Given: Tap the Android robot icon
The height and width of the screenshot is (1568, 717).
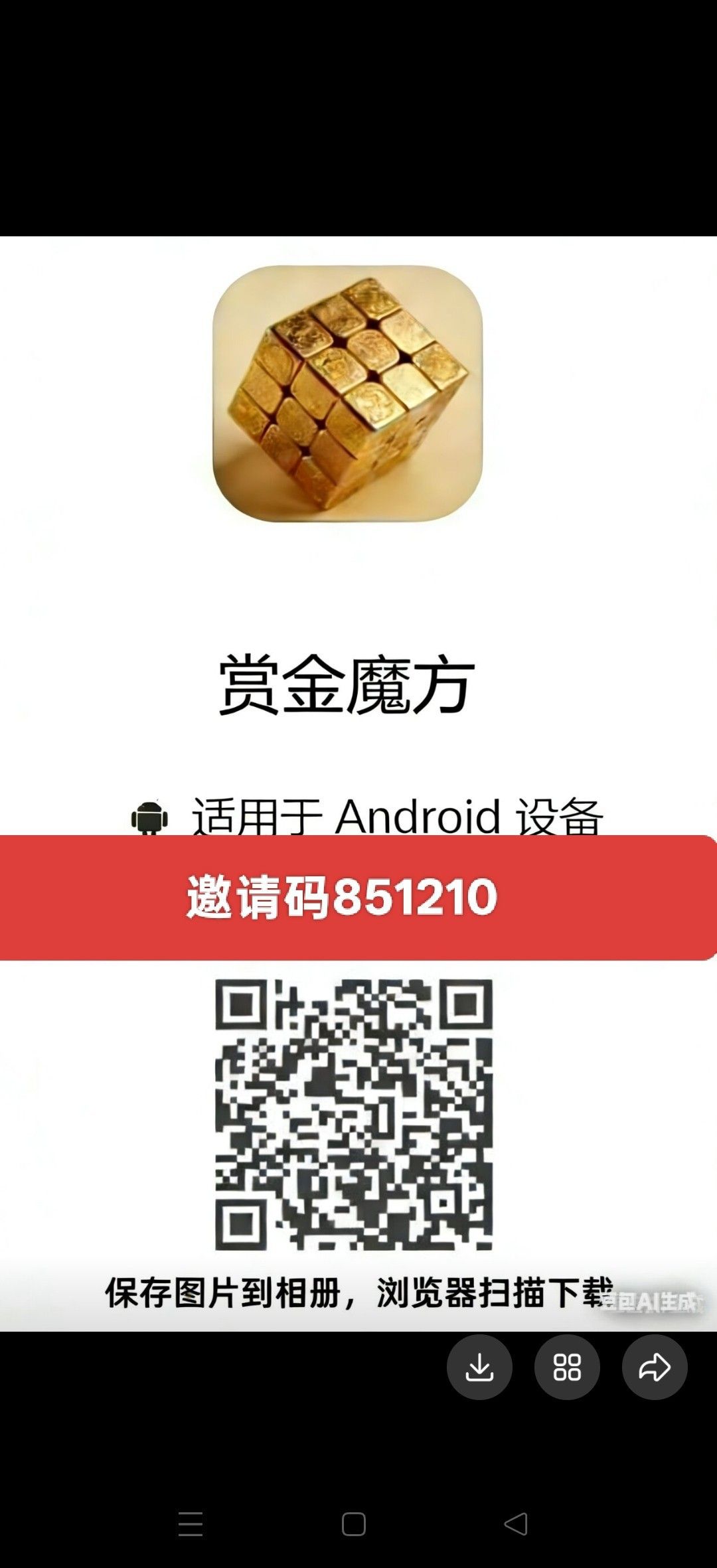Looking at the screenshot, I should pos(149,814).
